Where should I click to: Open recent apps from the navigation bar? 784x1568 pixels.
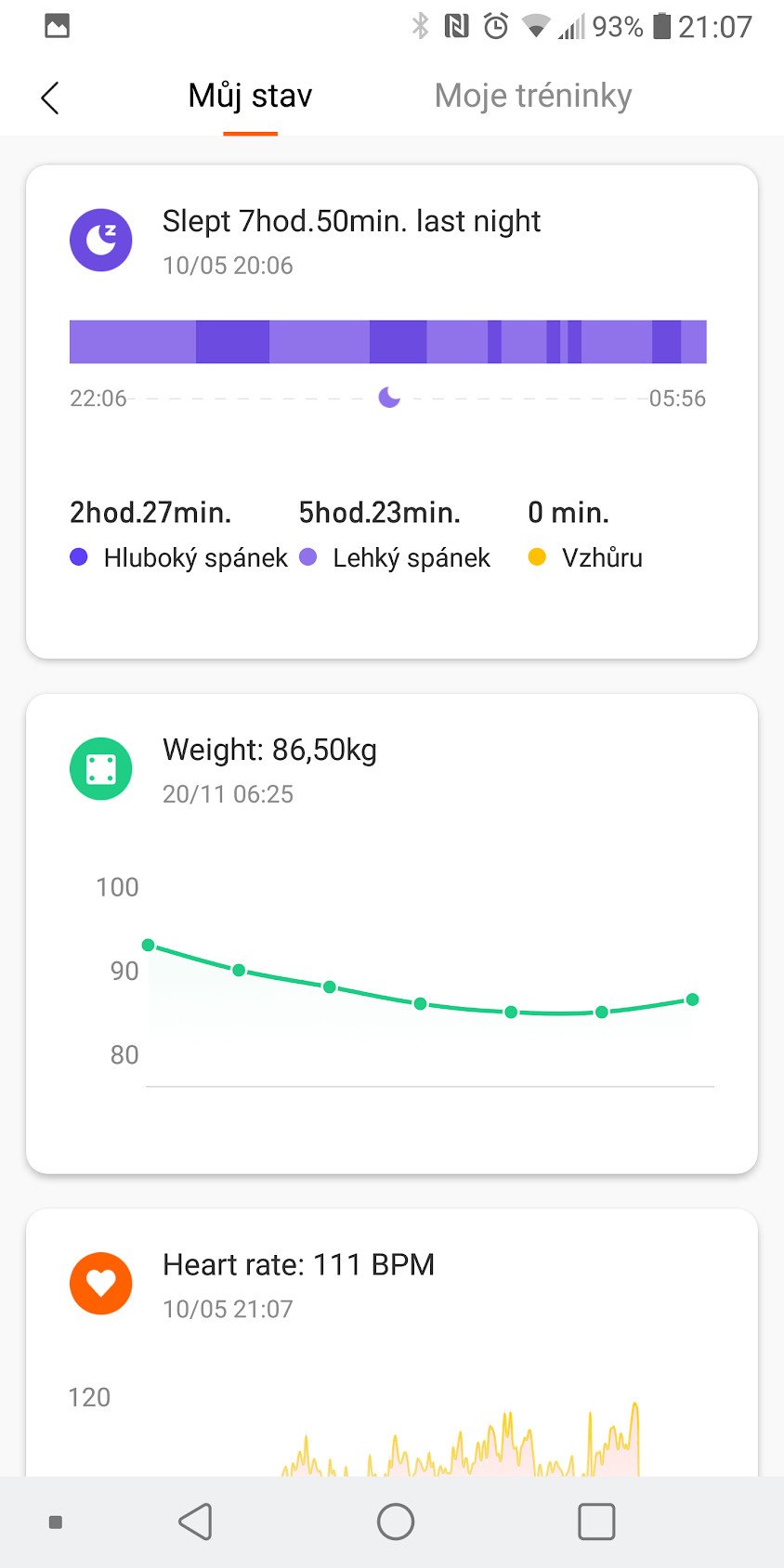point(596,1522)
